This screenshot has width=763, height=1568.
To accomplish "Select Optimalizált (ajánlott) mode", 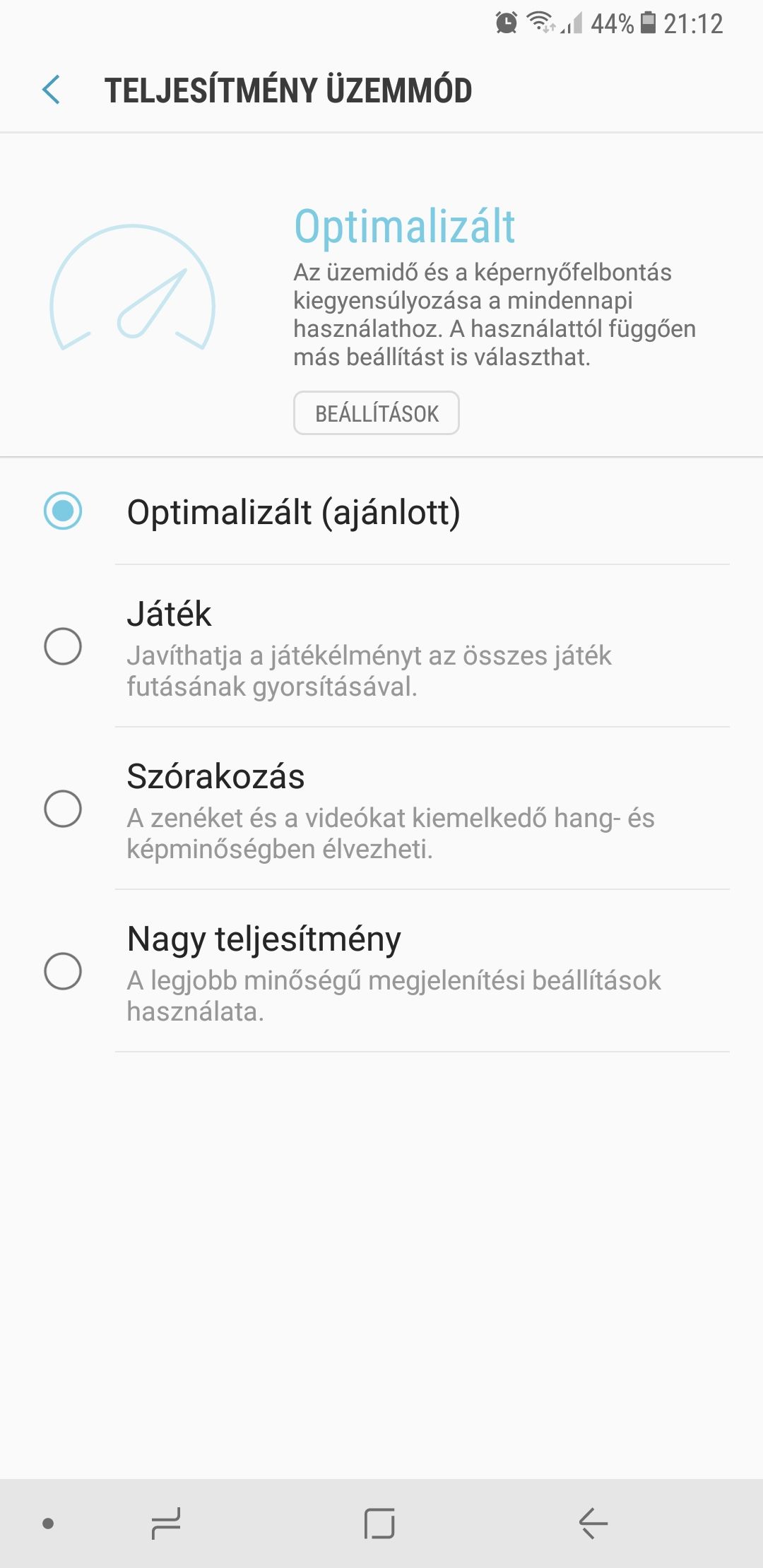I will pos(381,511).
